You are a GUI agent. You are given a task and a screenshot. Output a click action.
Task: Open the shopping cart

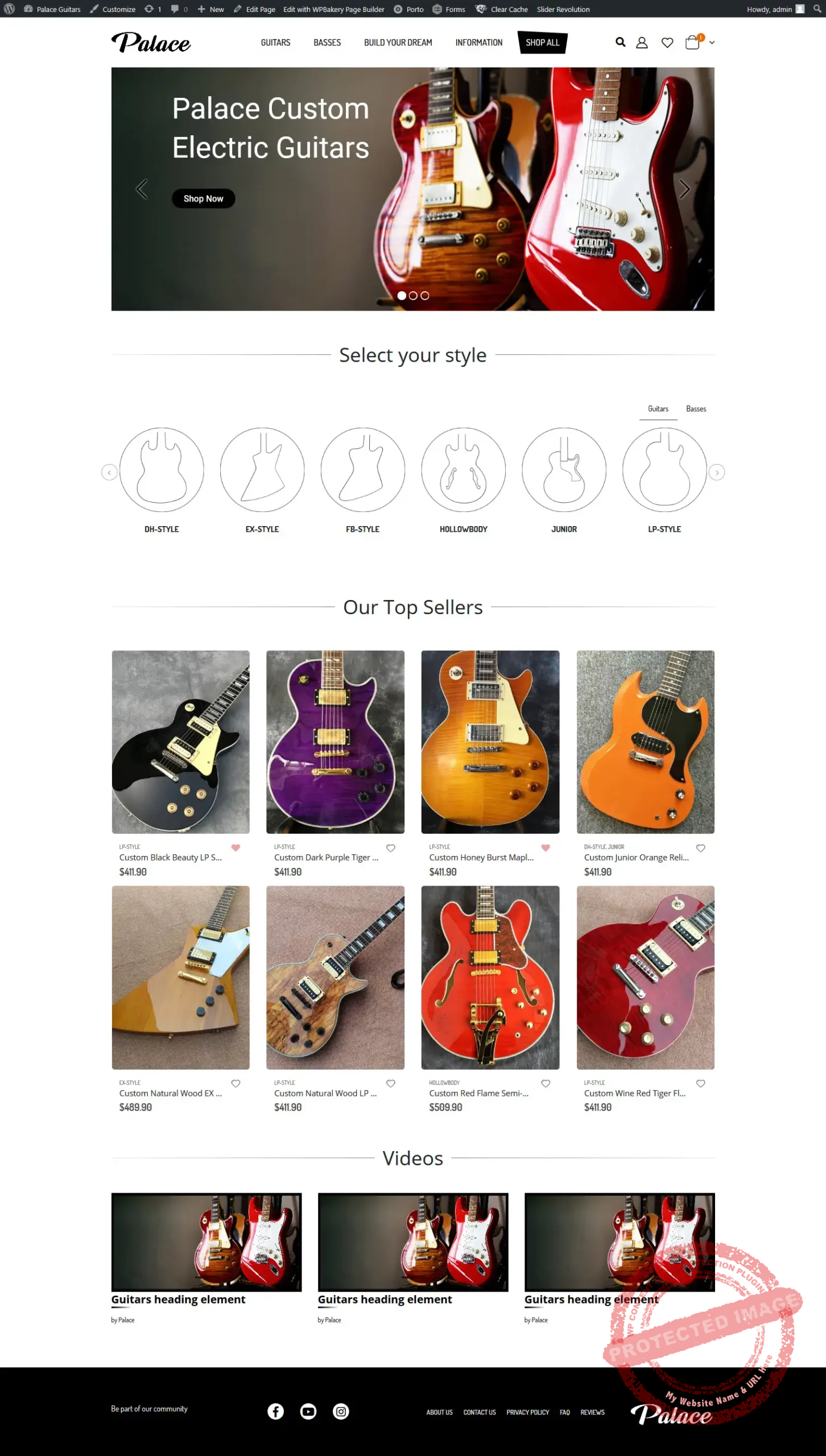click(x=692, y=43)
